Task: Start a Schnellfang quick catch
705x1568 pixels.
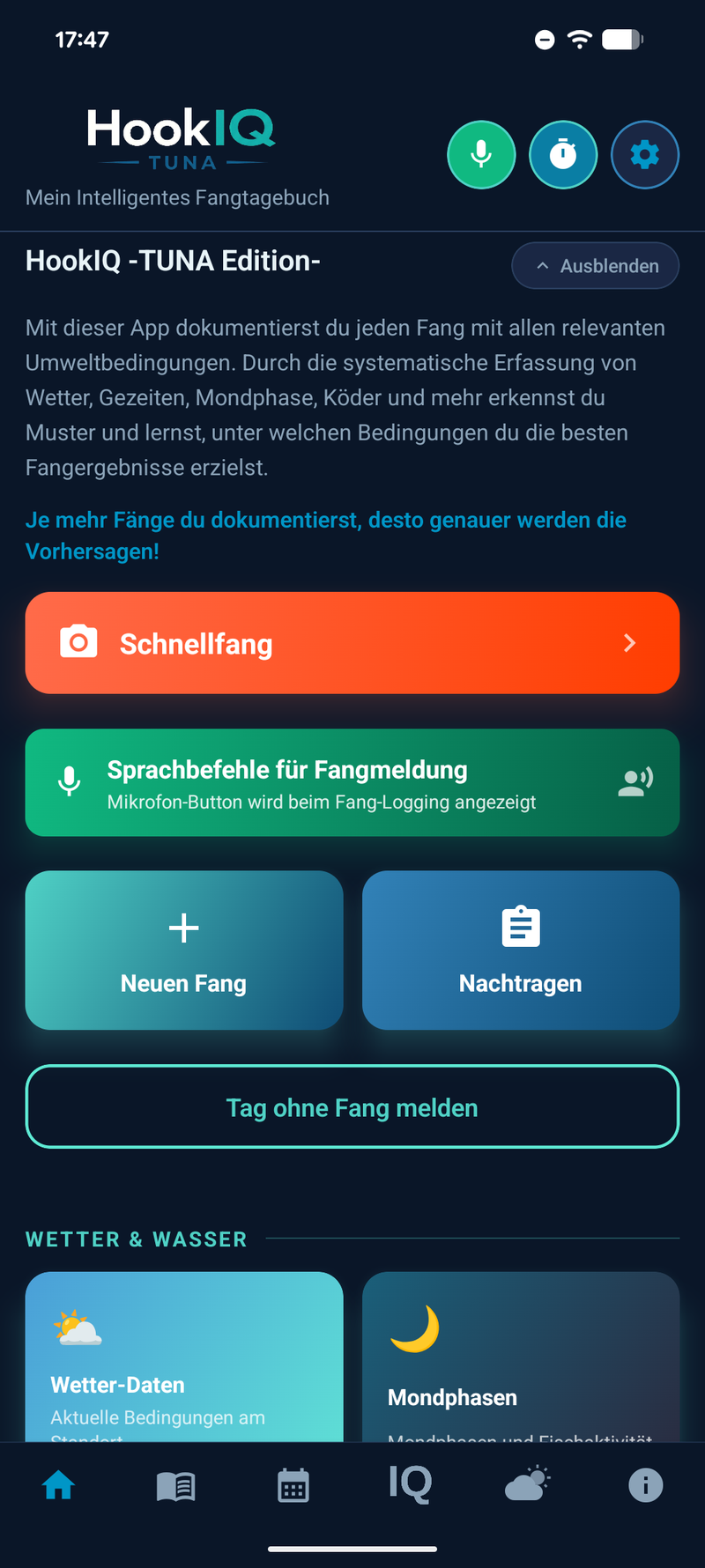Action: (352, 642)
